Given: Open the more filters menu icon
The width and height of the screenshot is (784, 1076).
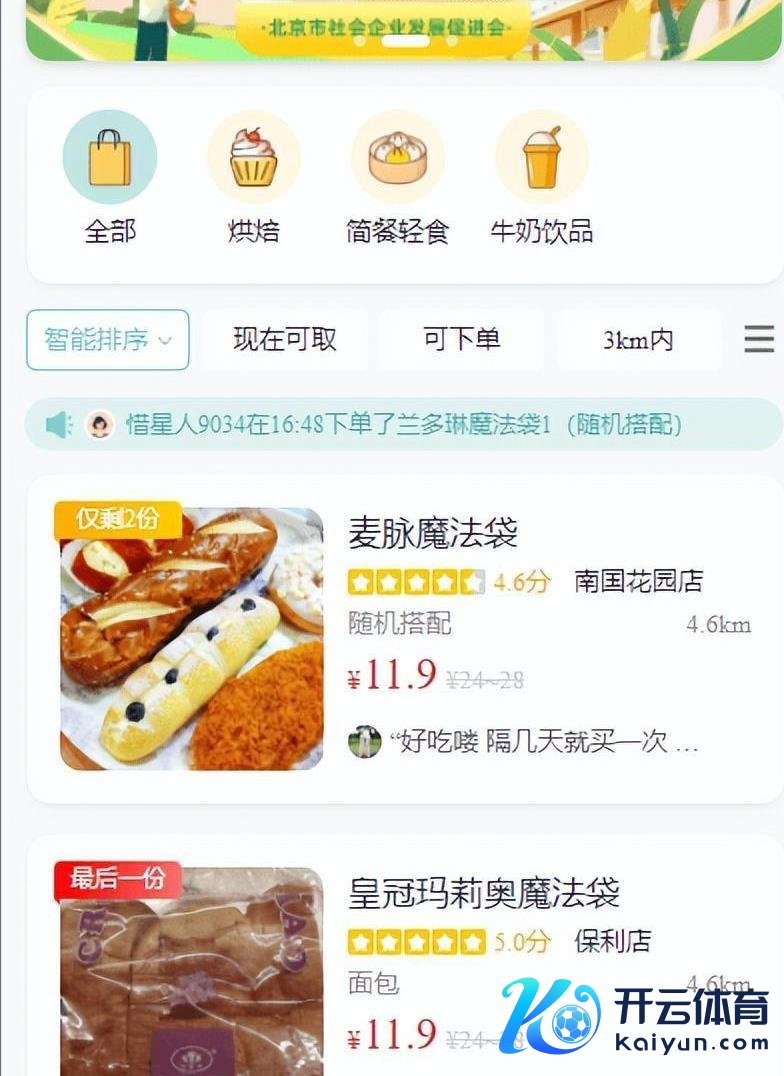Looking at the screenshot, I should (x=759, y=340).
